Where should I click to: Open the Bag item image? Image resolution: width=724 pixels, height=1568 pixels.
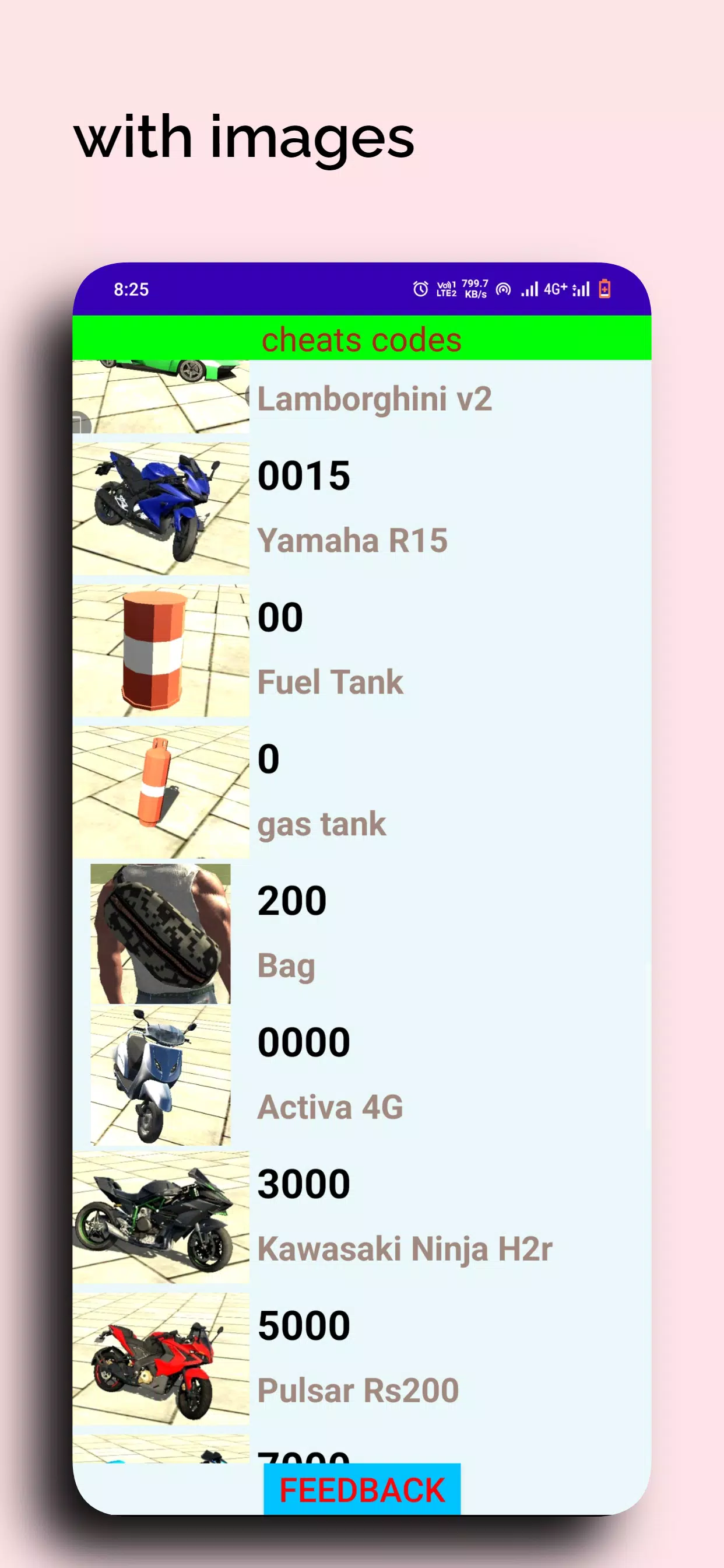161,935
